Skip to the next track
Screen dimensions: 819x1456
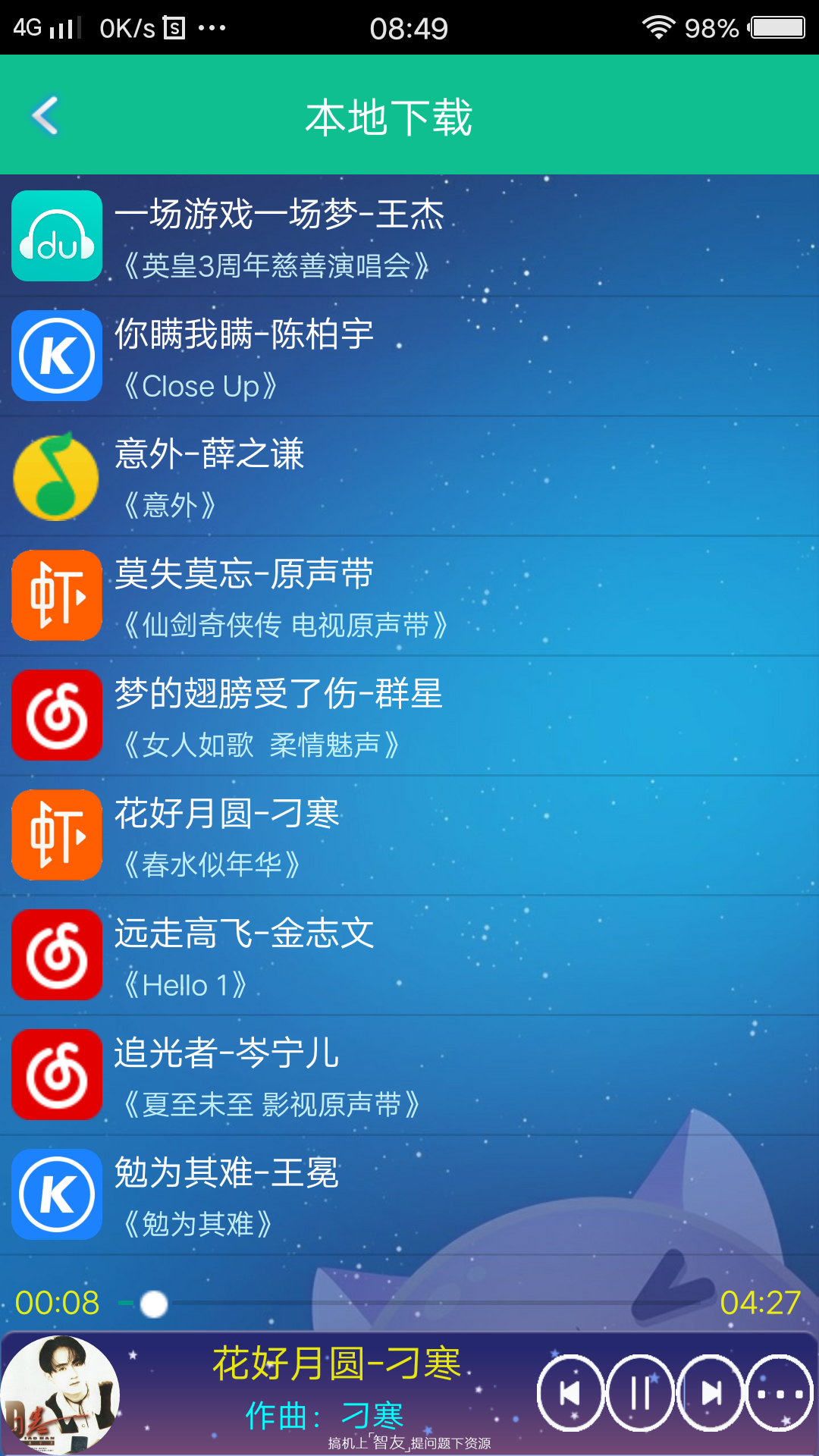pyautogui.click(x=711, y=1393)
